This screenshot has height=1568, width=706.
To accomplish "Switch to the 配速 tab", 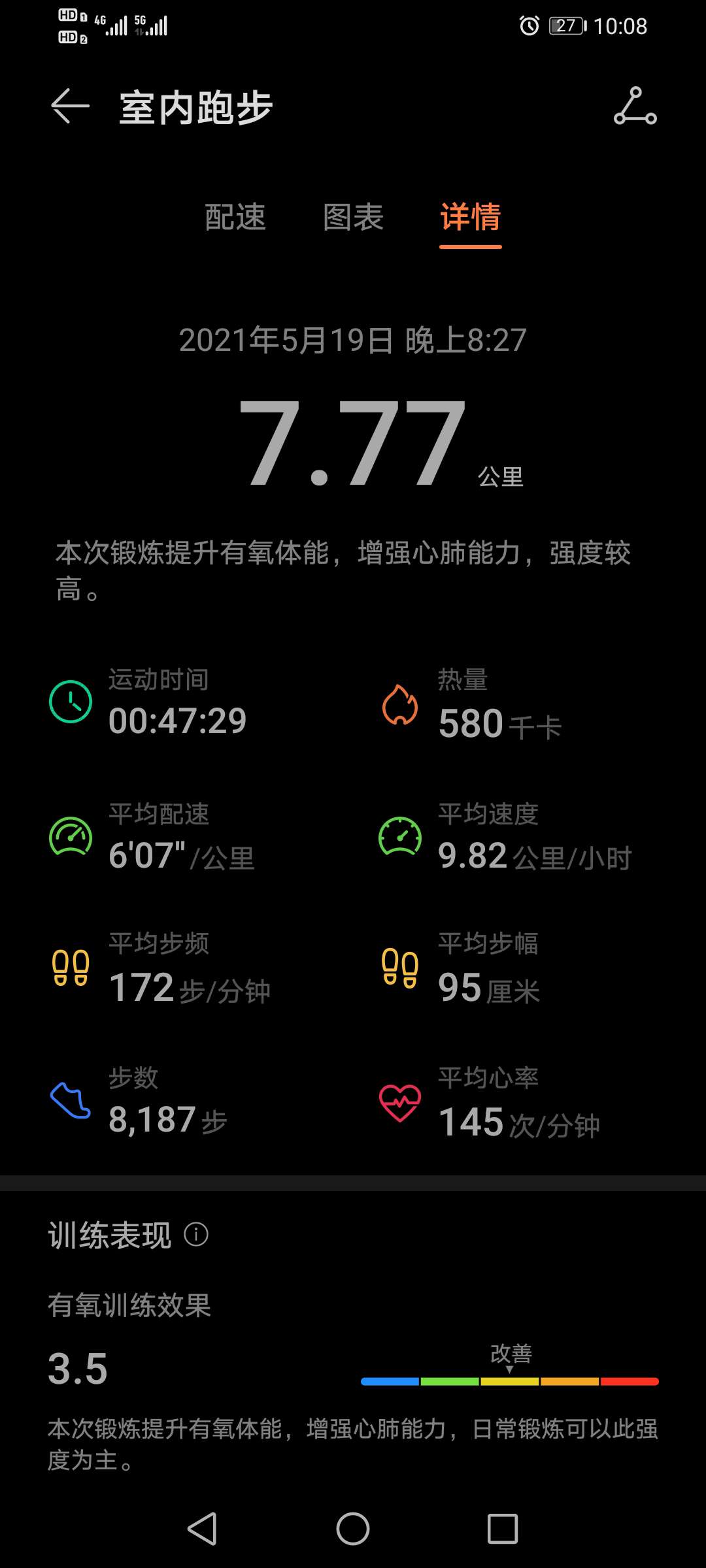I will pos(235,218).
